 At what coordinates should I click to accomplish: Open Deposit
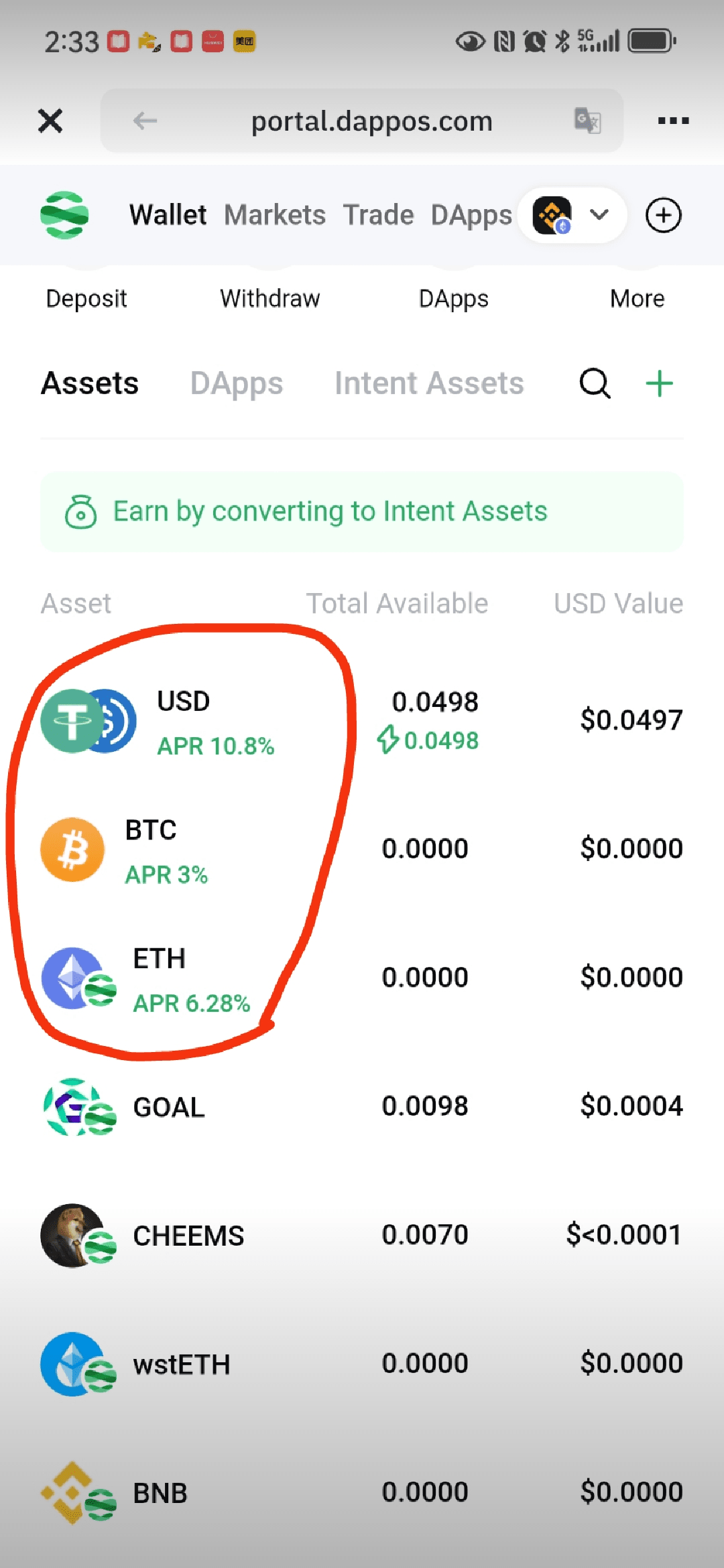[x=86, y=299]
